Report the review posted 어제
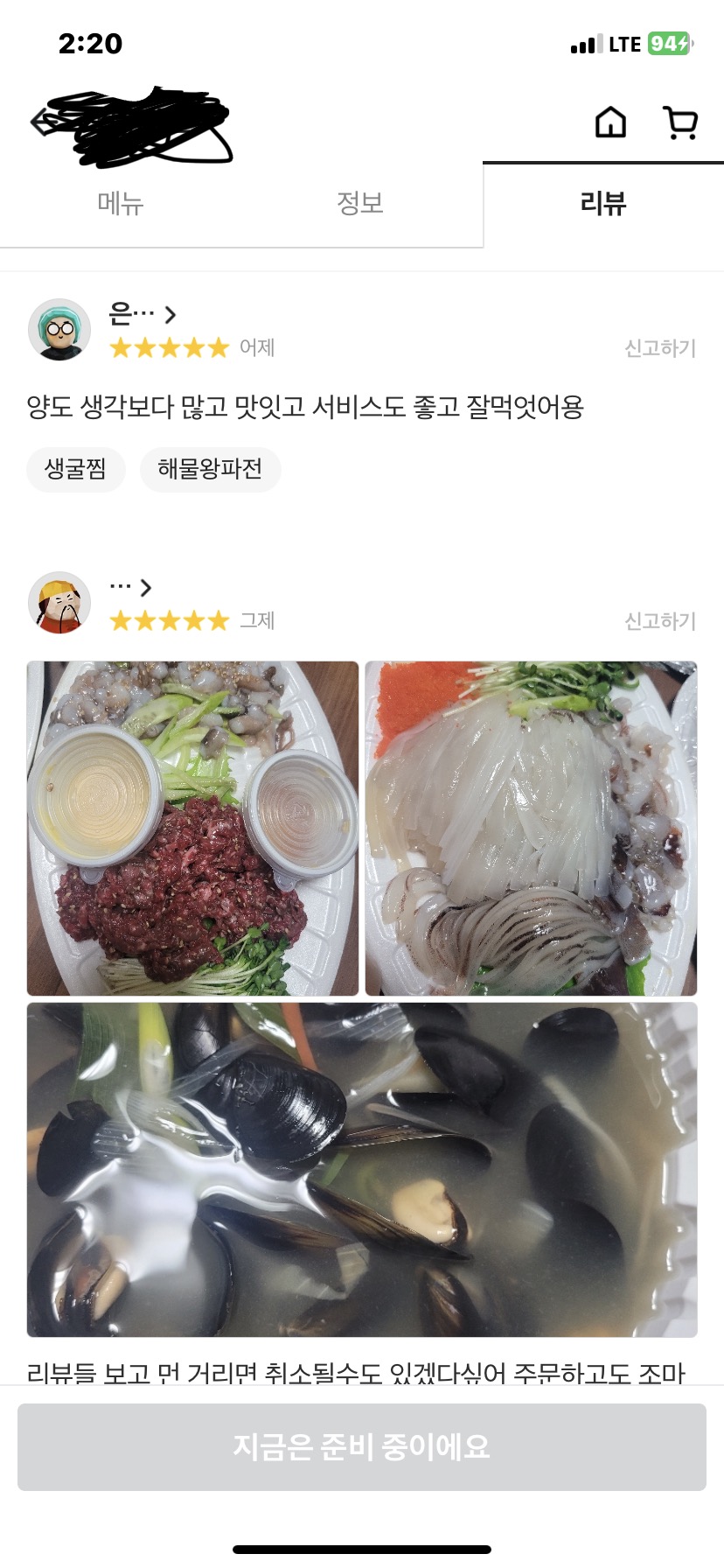 659,348
